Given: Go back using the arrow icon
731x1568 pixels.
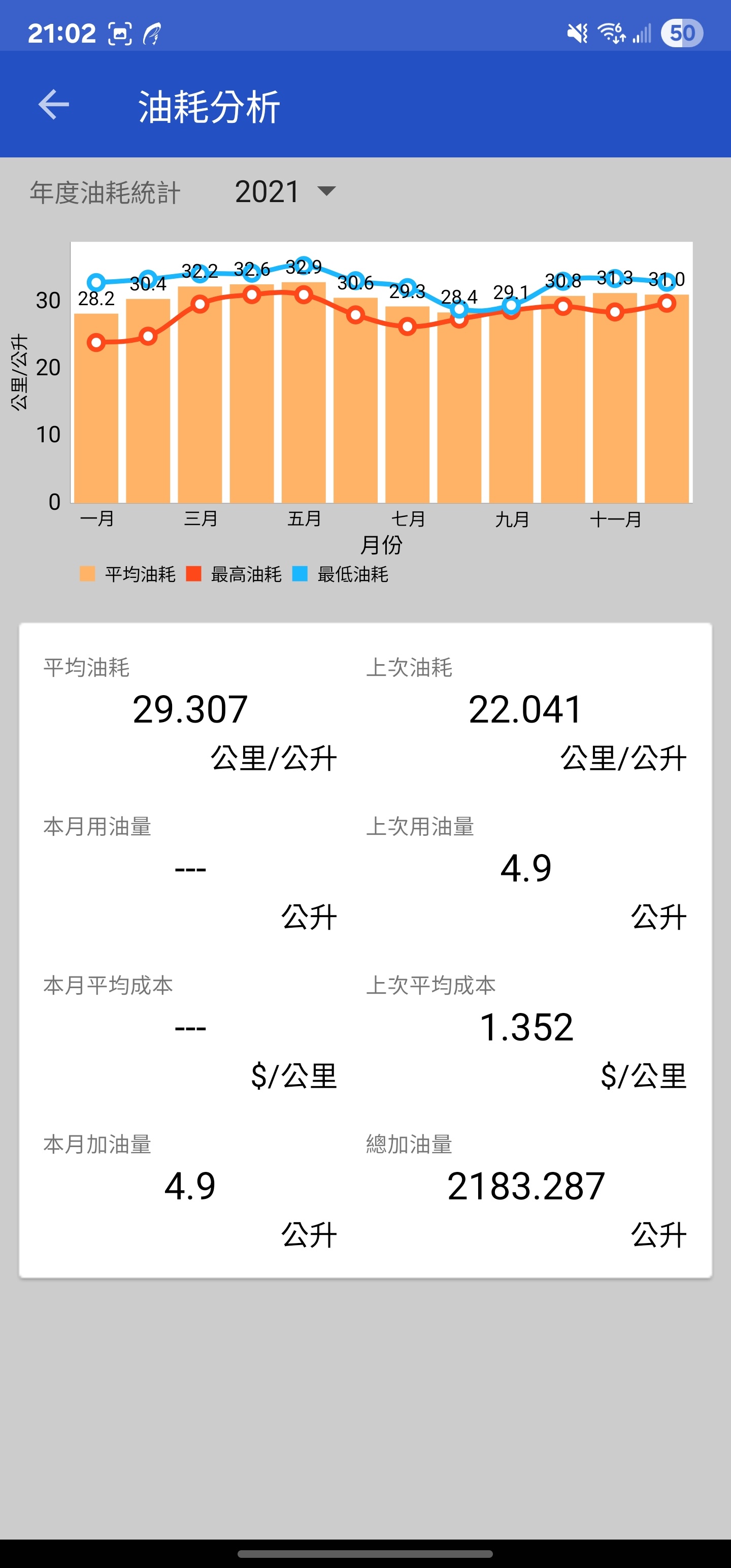Looking at the screenshot, I should [54, 105].
